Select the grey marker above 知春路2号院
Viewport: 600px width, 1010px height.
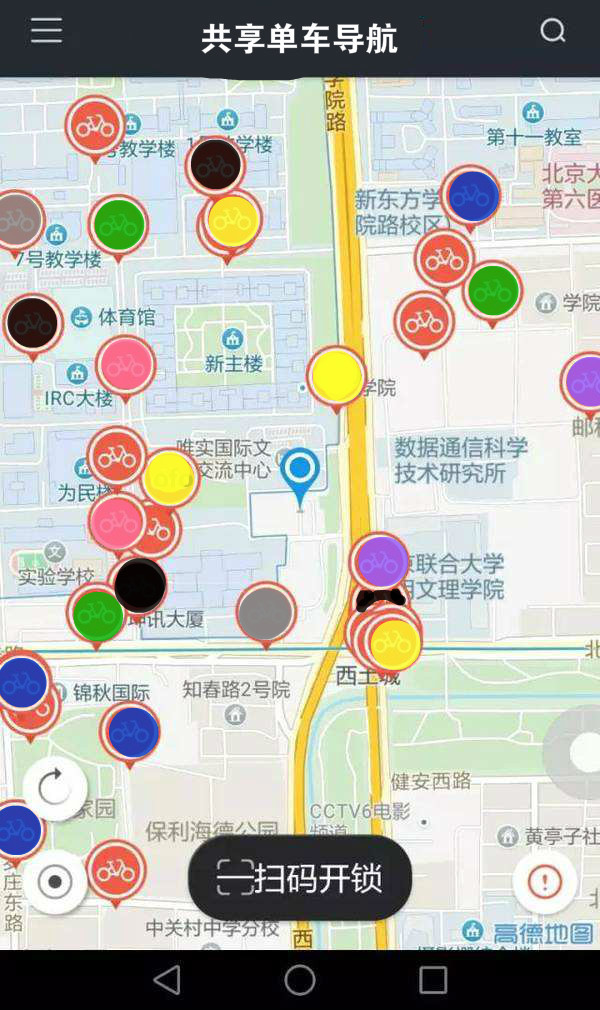tap(266, 612)
